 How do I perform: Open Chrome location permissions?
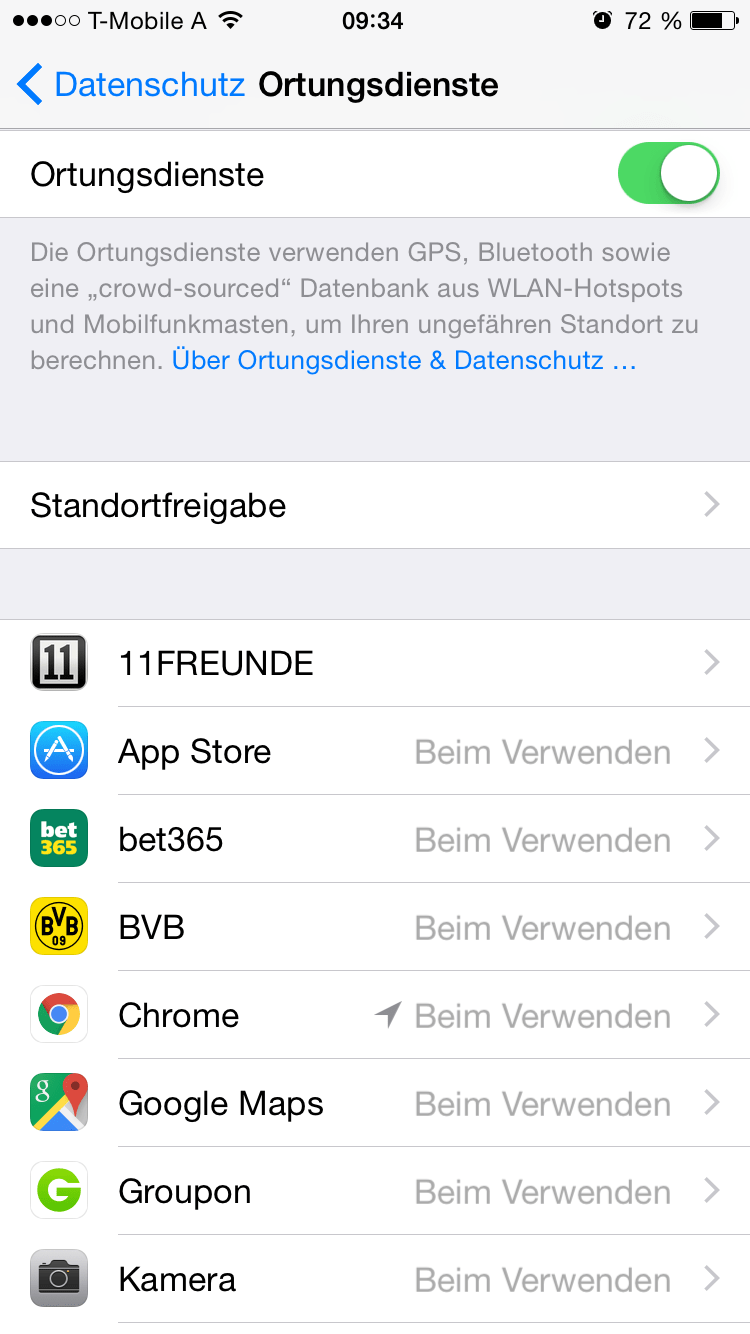(x=375, y=1015)
